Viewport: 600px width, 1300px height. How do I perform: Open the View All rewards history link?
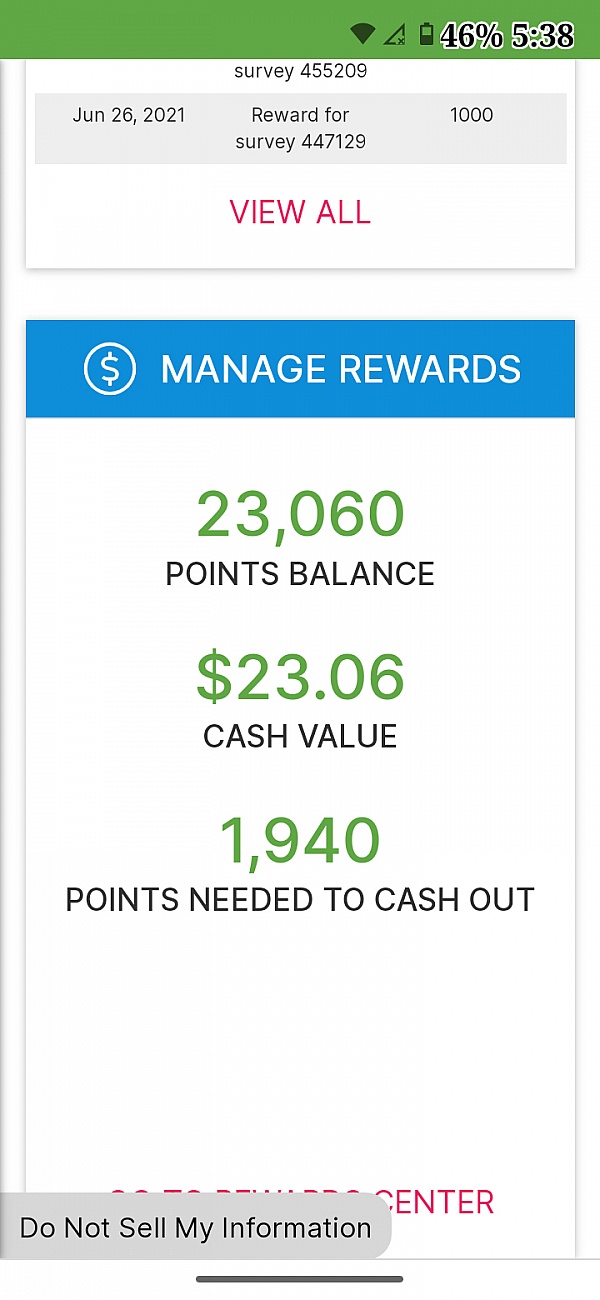coord(300,212)
